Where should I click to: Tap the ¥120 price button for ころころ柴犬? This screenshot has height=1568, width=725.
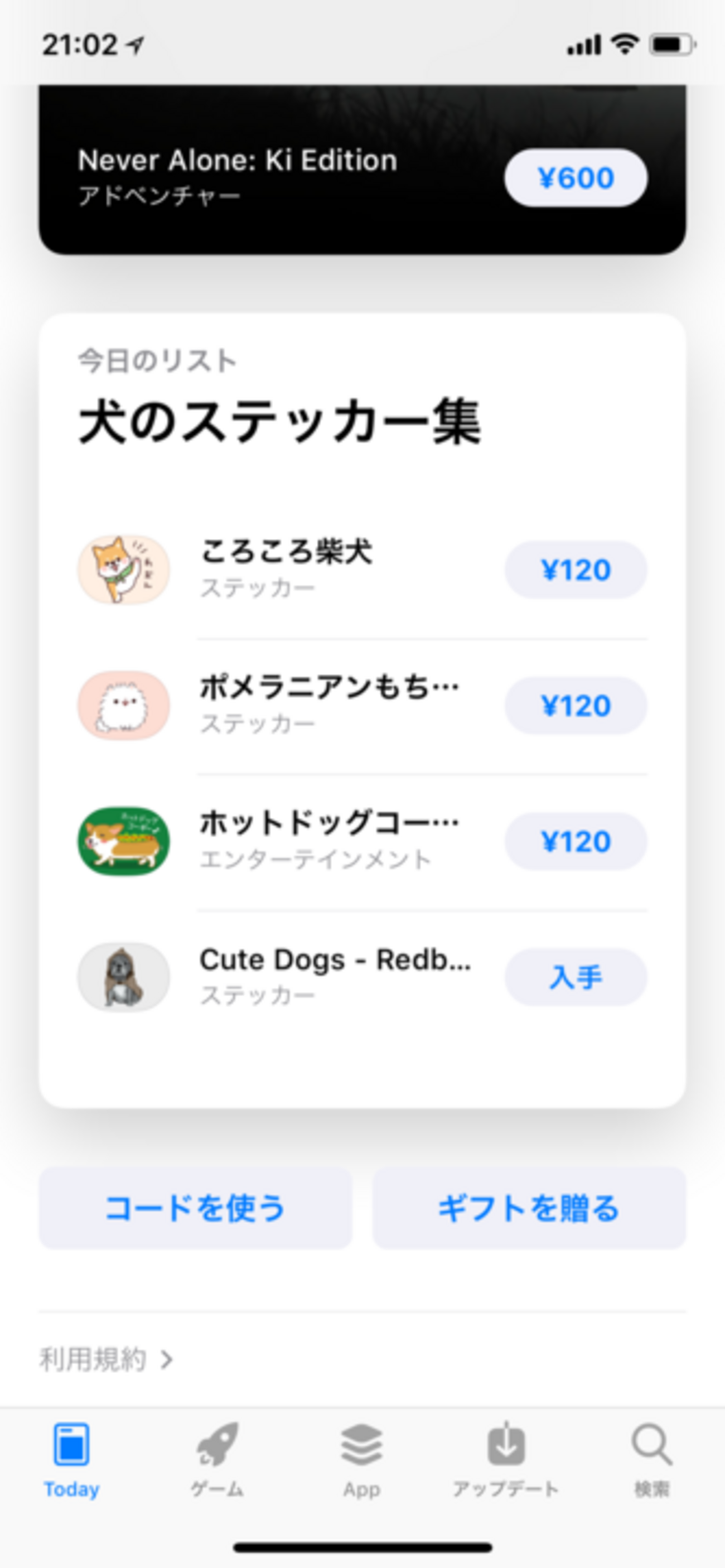click(x=575, y=570)
